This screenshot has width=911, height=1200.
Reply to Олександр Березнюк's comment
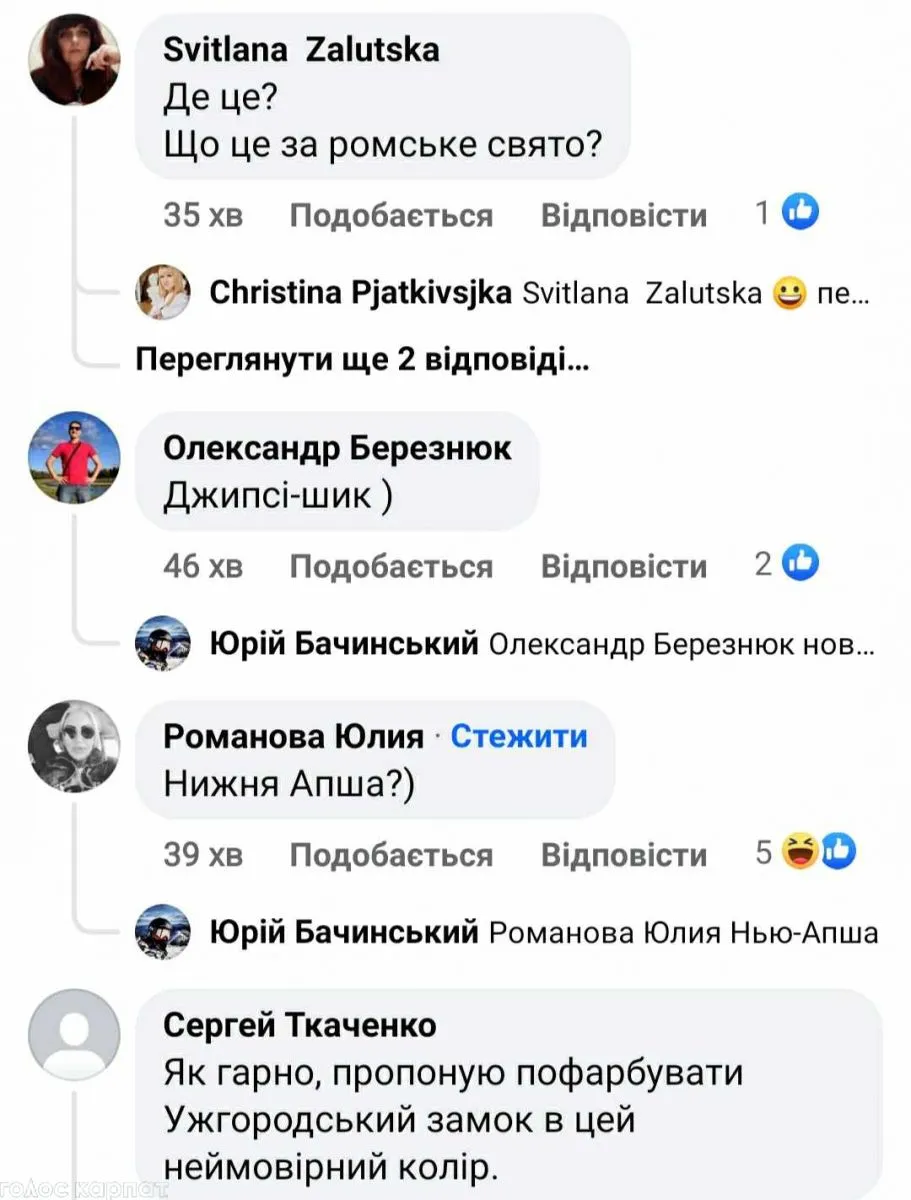[x=624, y=566]
